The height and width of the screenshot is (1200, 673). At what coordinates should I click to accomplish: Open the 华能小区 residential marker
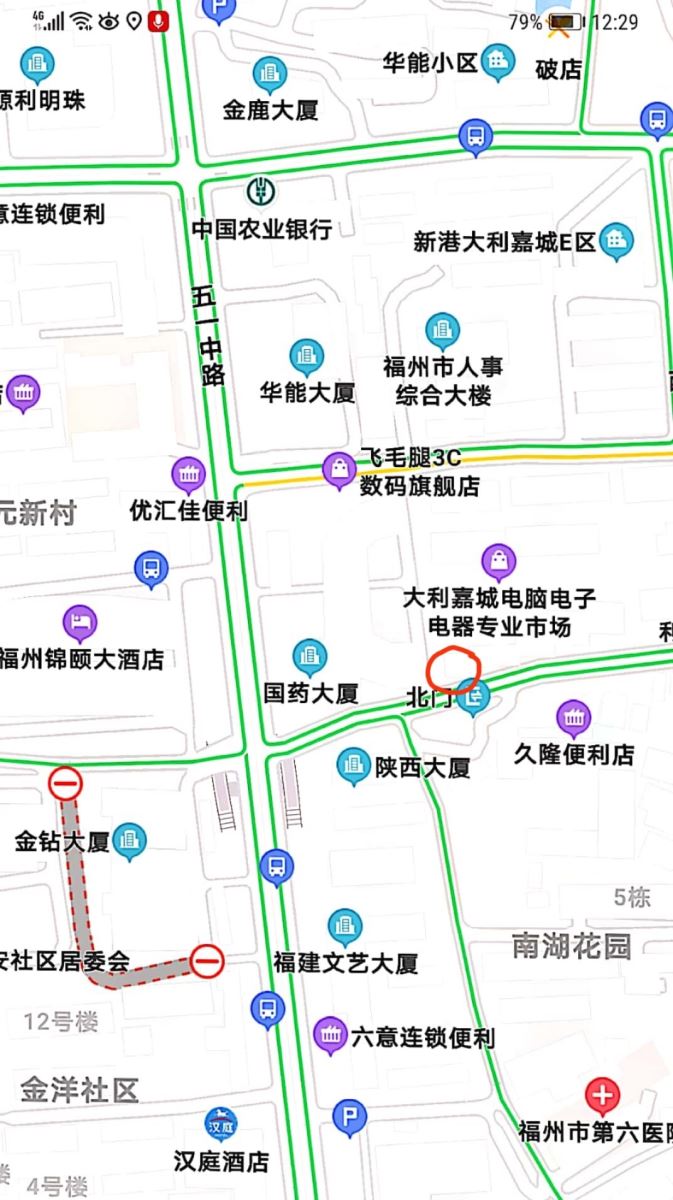tap(497, 63)
